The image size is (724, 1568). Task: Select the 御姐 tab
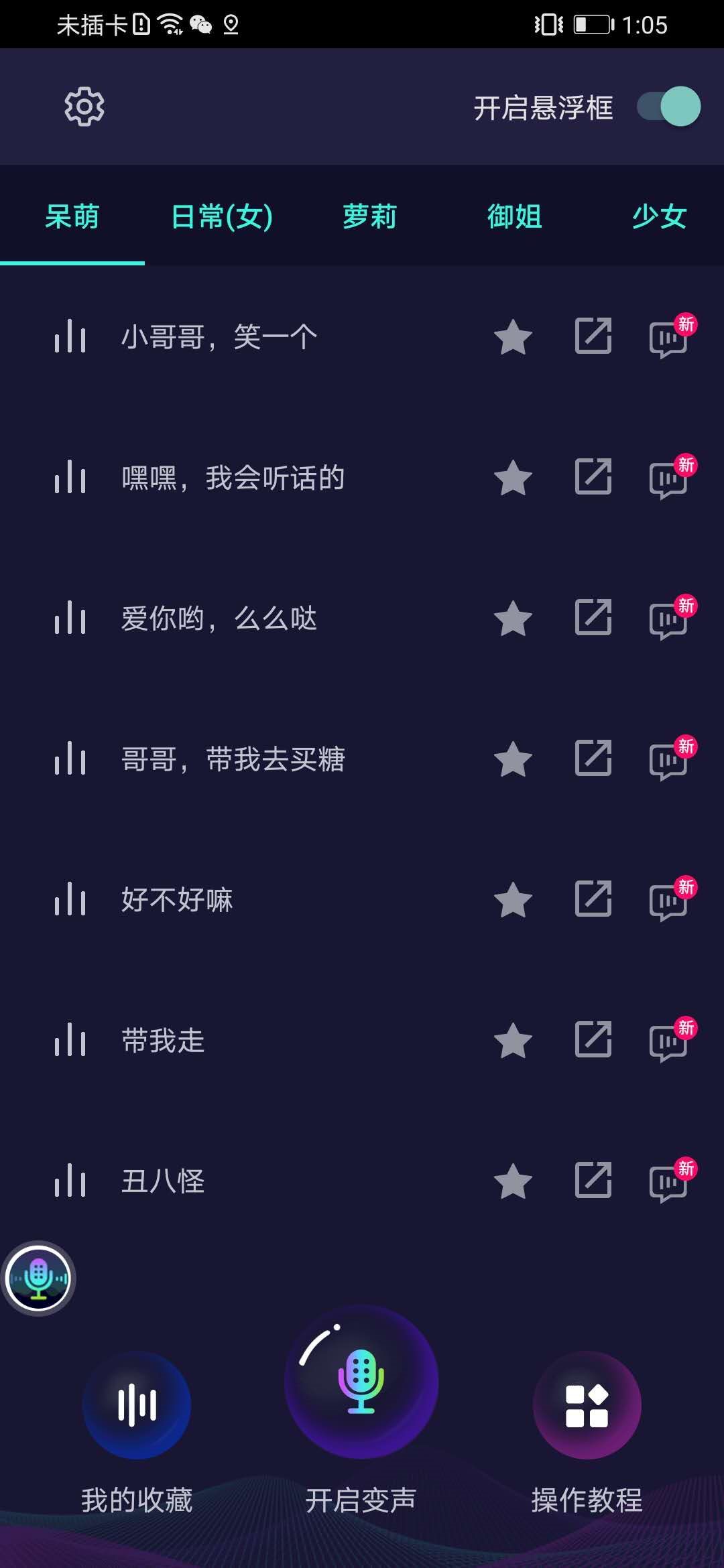pos(514,216)
